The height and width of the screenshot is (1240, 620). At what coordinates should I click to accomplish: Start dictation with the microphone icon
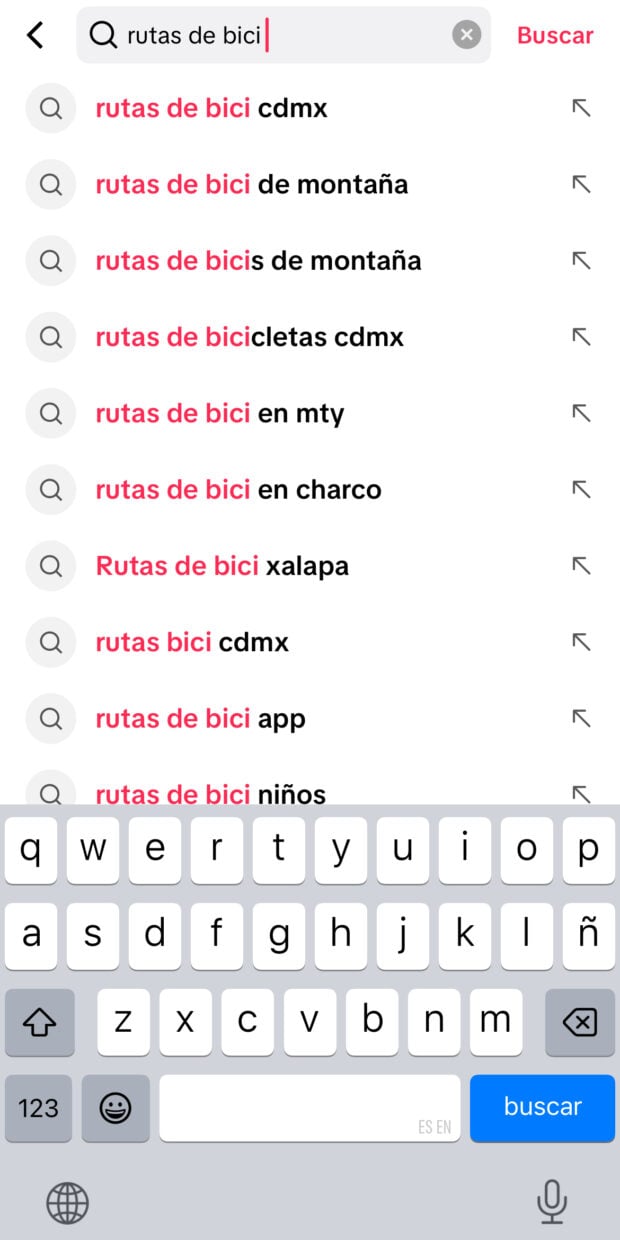tap(551, 1201)
